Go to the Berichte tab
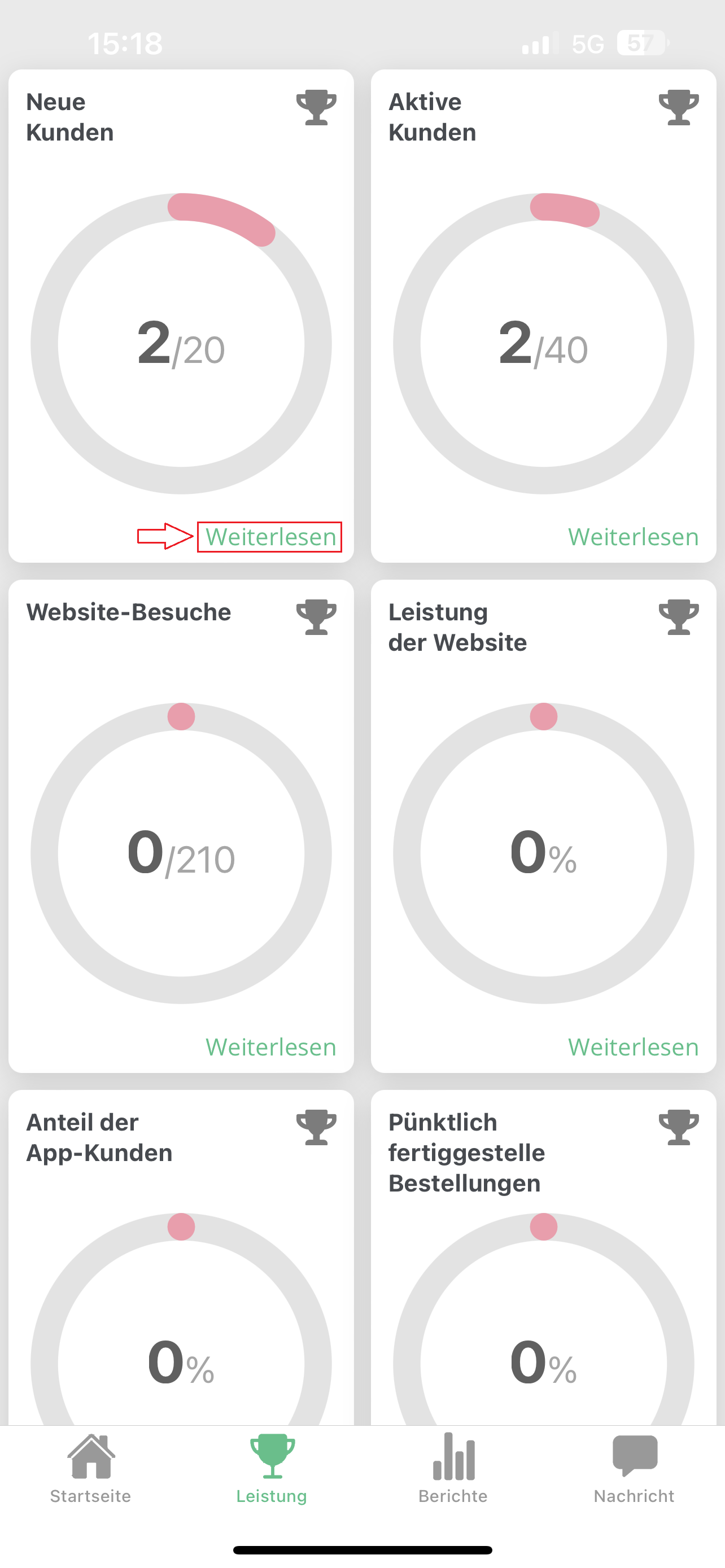This screenshot has height=1568, width=725. (453, 1468)
